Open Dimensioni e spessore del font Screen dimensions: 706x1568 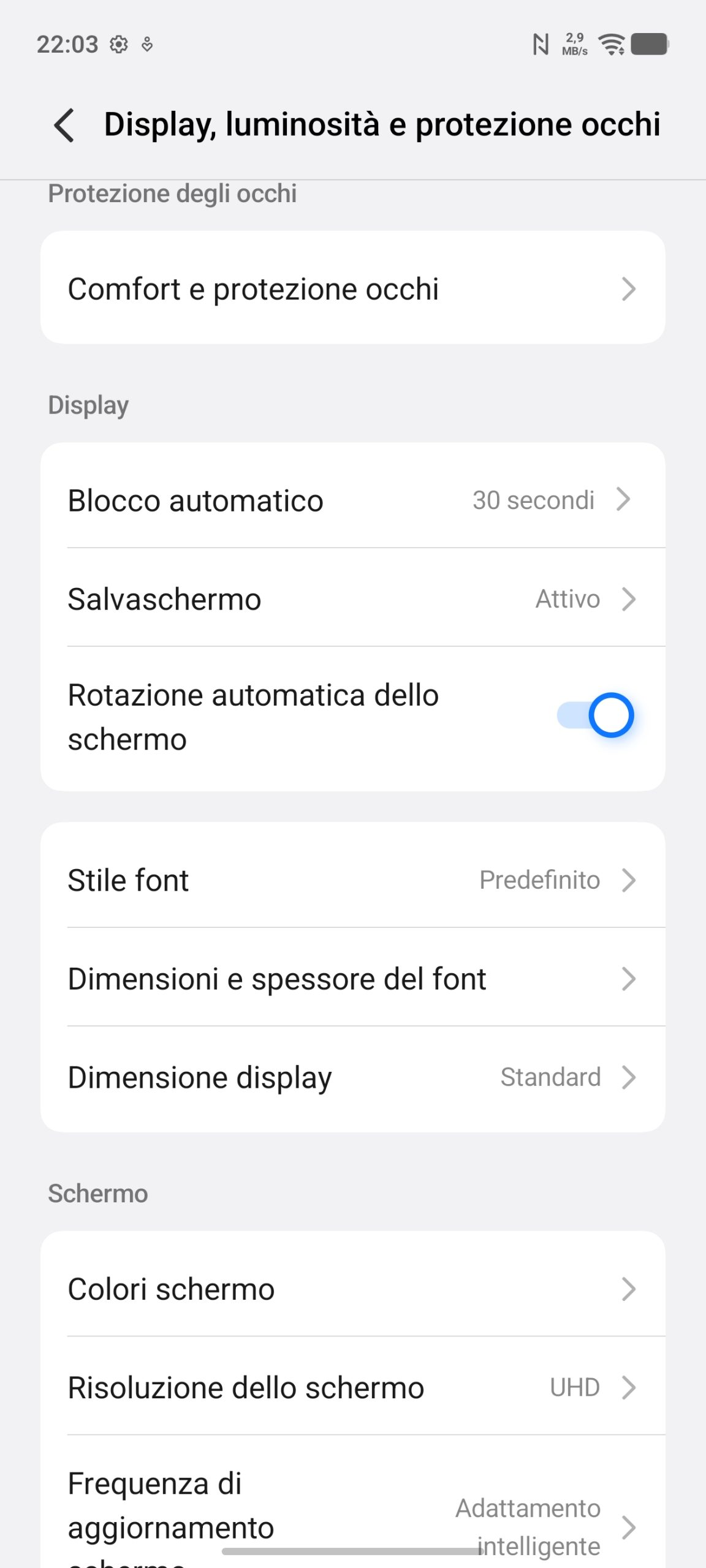352,978
